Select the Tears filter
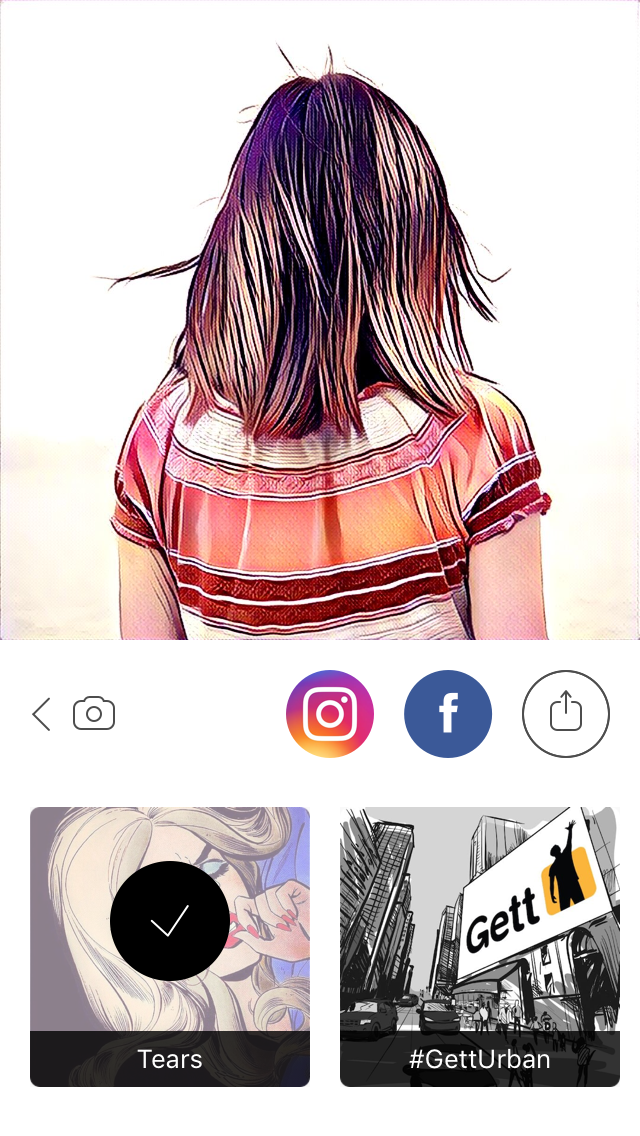 (170, 946)
